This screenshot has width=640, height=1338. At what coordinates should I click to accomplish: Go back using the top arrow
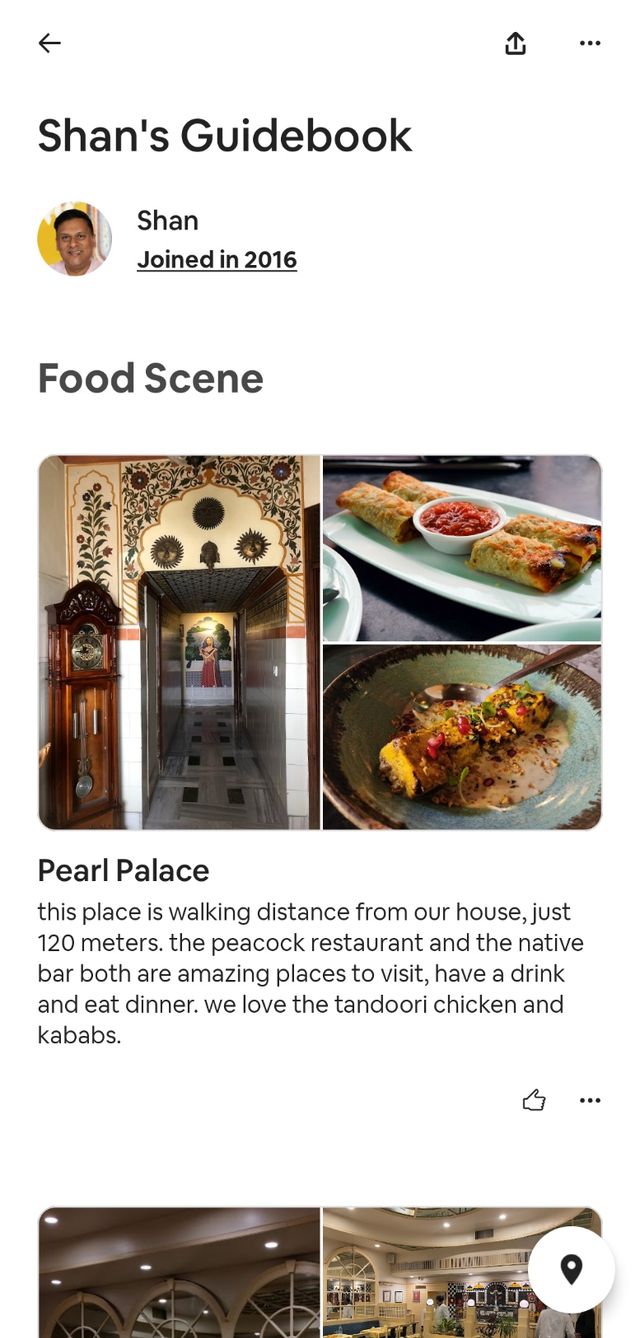pyautogui.click(x=49, y=43)
